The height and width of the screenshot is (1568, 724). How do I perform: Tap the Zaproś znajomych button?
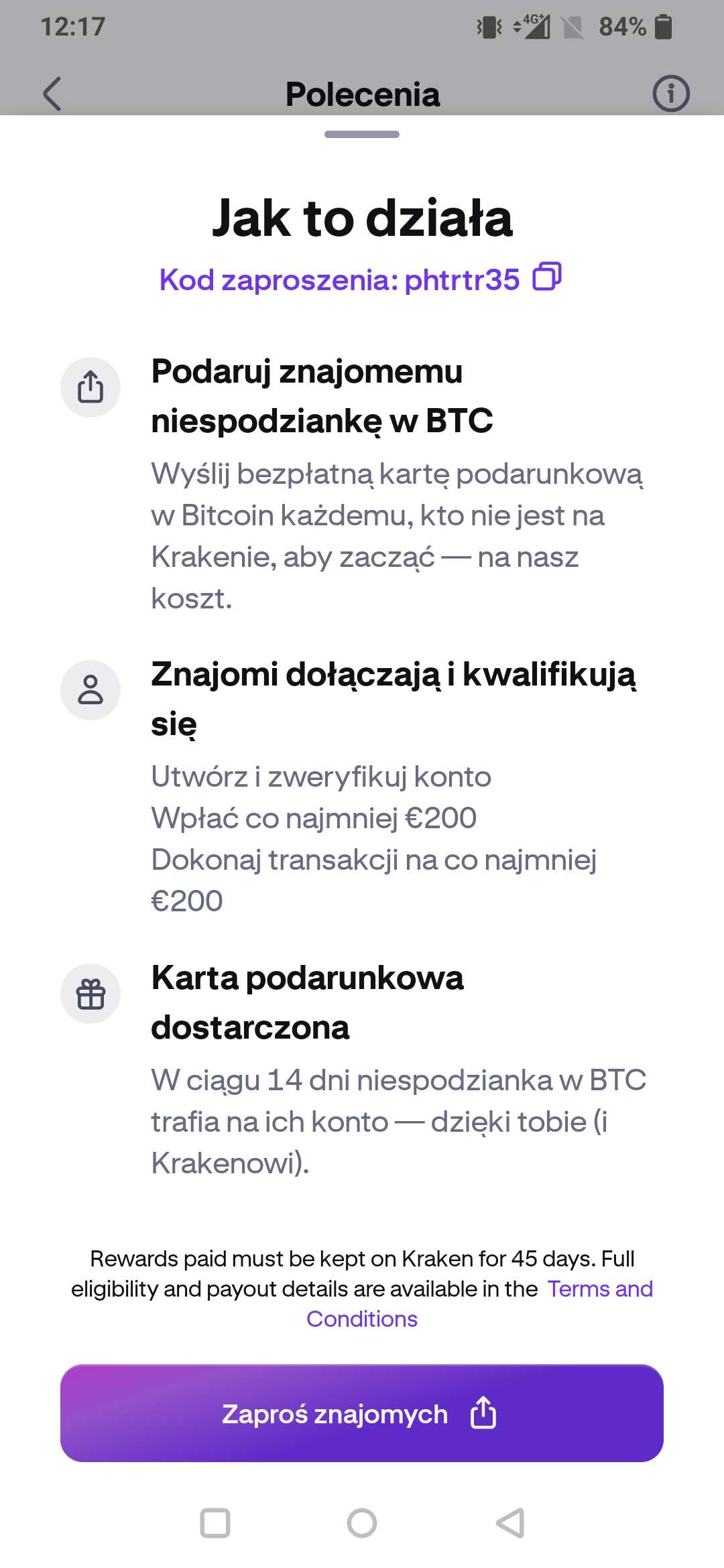tap(362, 1414)
